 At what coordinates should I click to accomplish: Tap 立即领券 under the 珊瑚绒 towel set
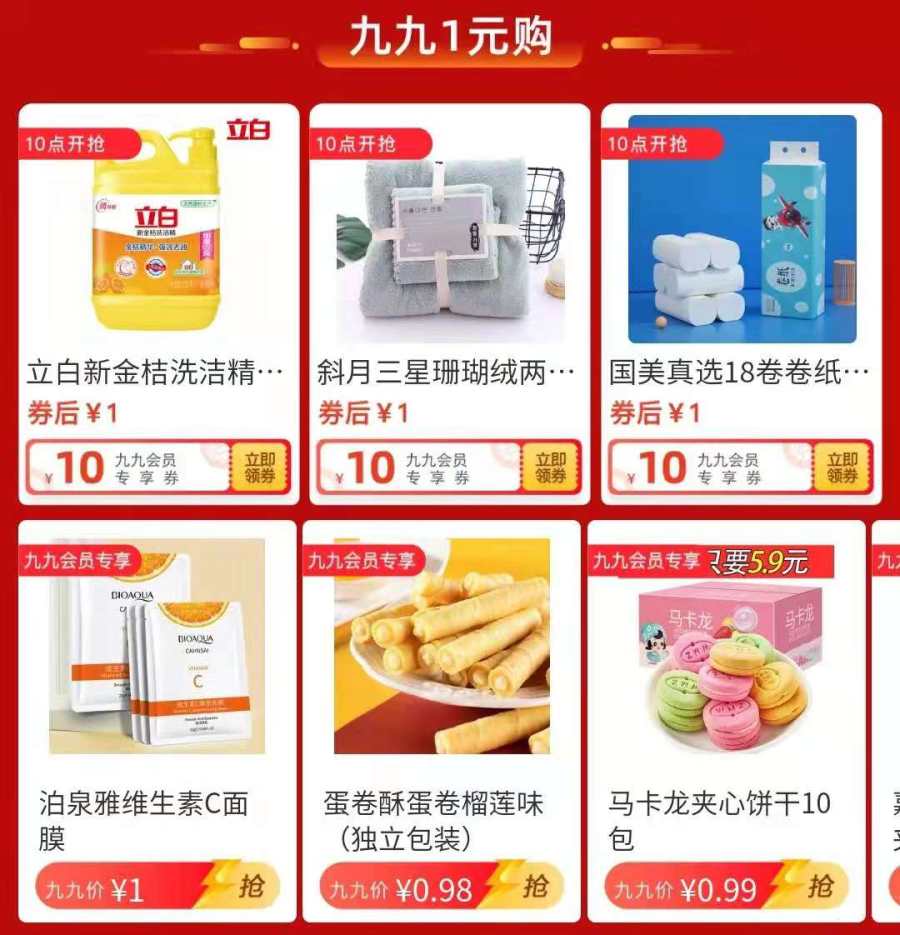pyautogui.click(x=550, y=467)
